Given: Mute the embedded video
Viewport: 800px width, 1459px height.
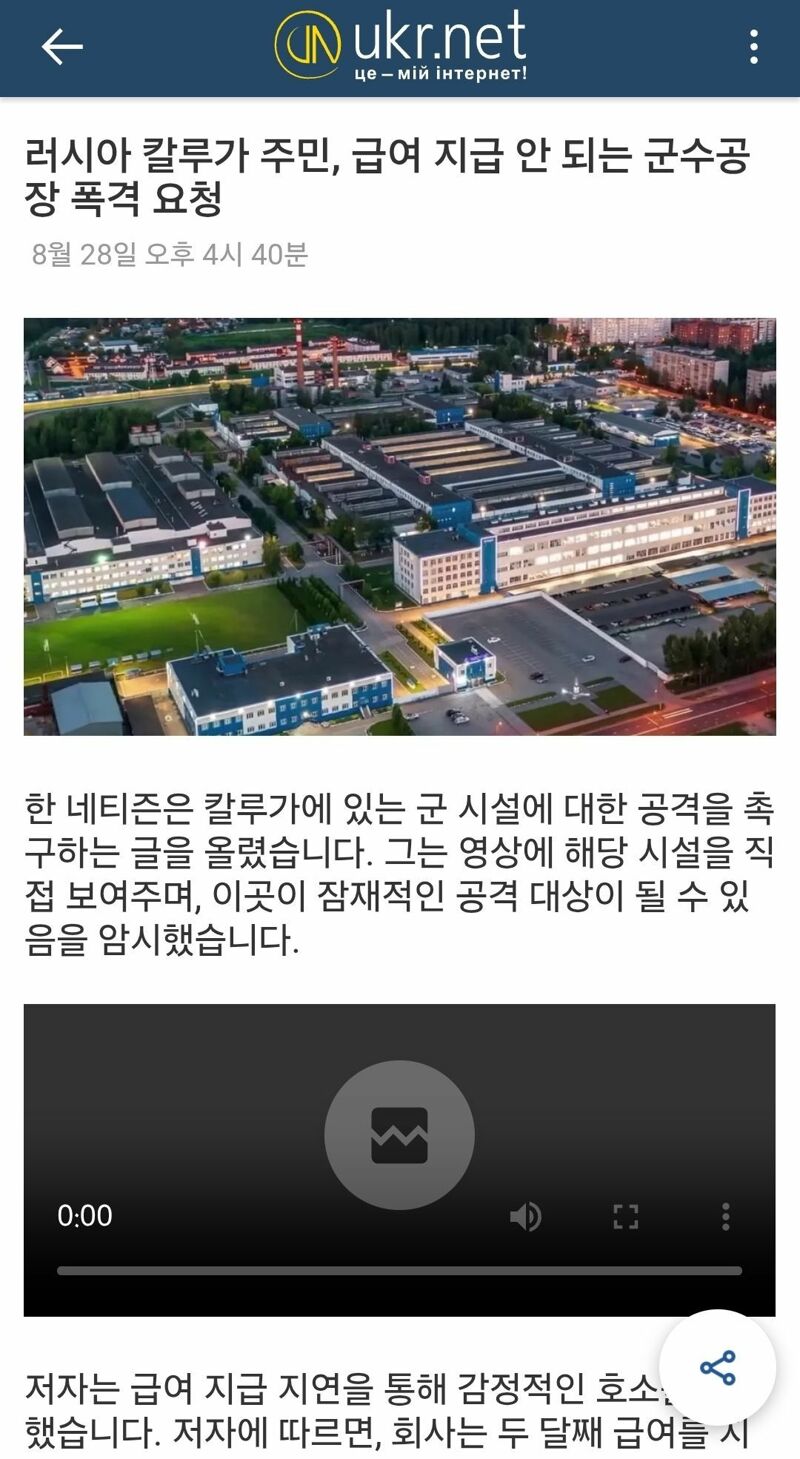Looking at the screenshot, I should (x=525, y=1216).
